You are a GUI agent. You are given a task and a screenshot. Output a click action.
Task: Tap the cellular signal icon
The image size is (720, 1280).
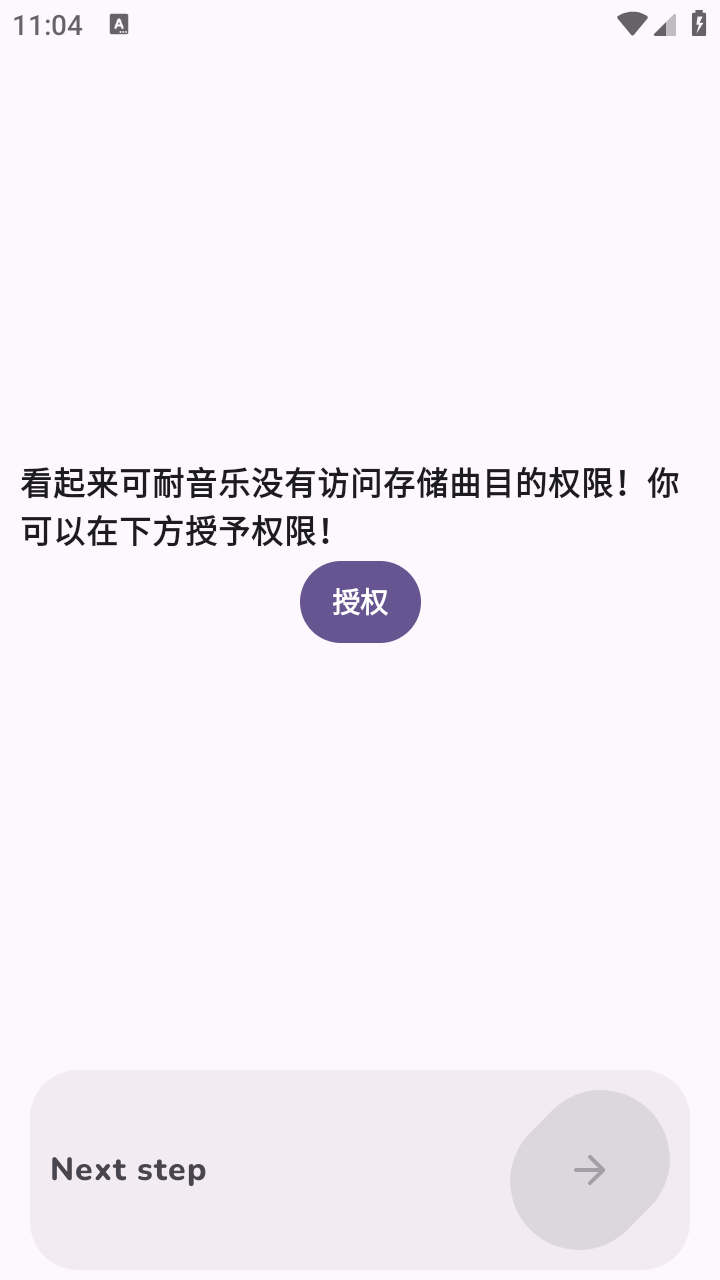click(664, 25)
